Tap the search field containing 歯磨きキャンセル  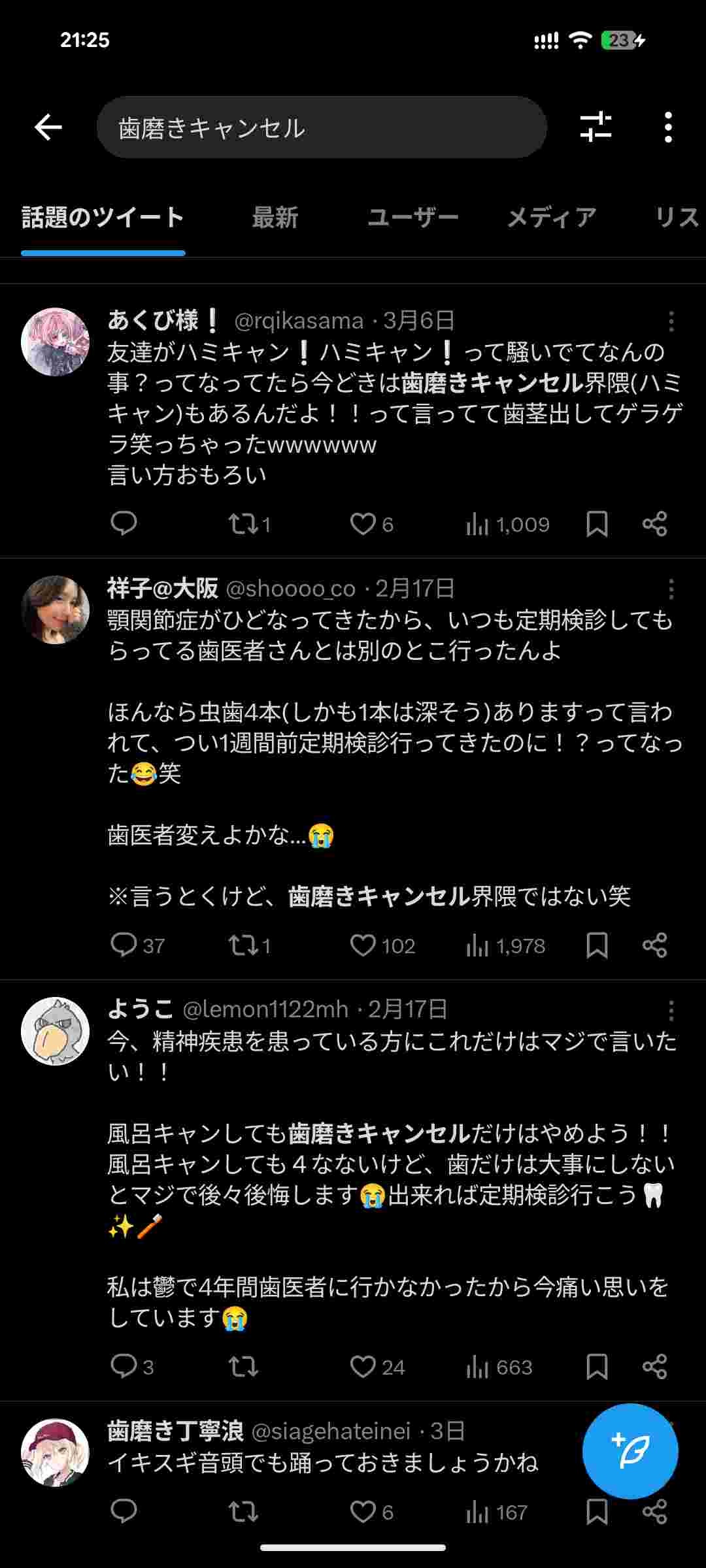(322, 127)
